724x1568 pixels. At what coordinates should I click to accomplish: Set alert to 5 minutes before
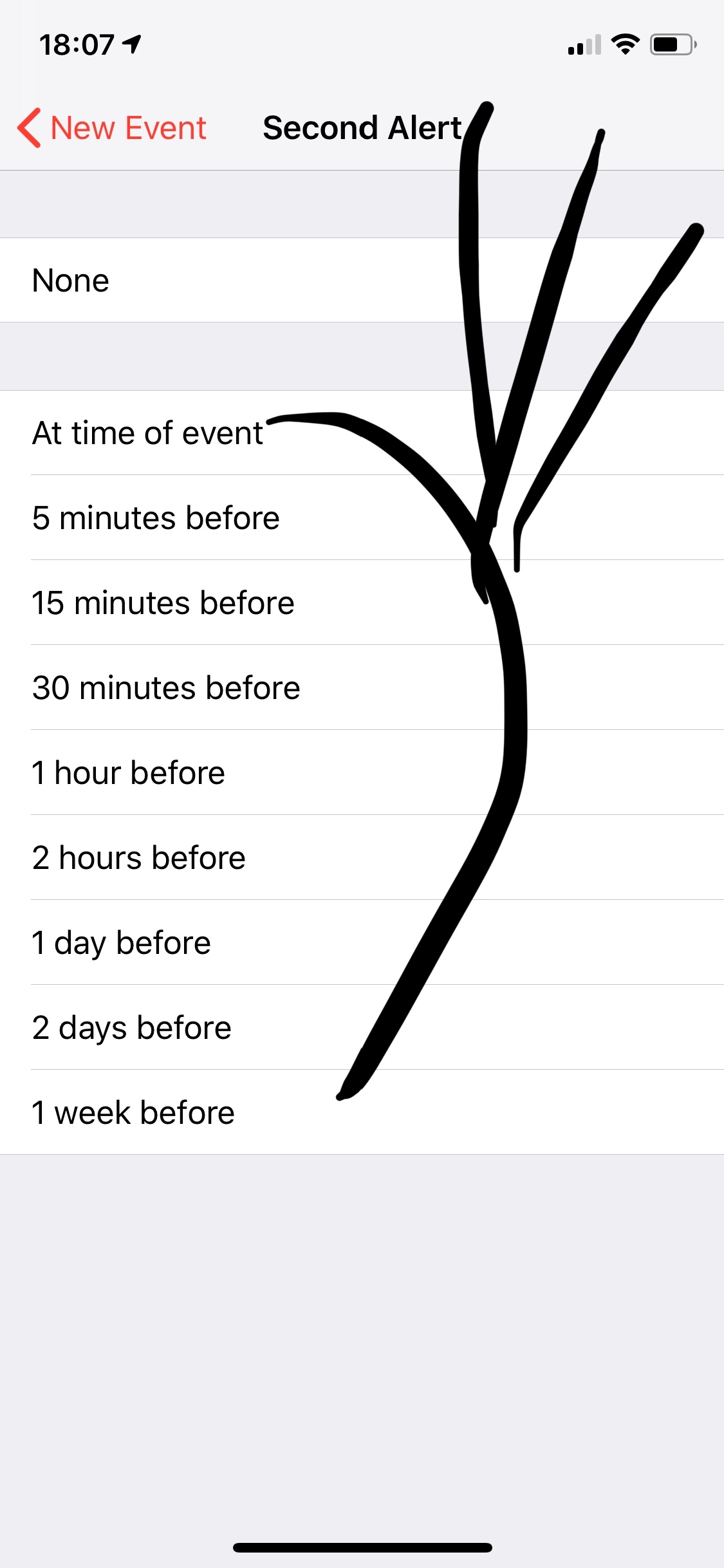coord(156,518)
